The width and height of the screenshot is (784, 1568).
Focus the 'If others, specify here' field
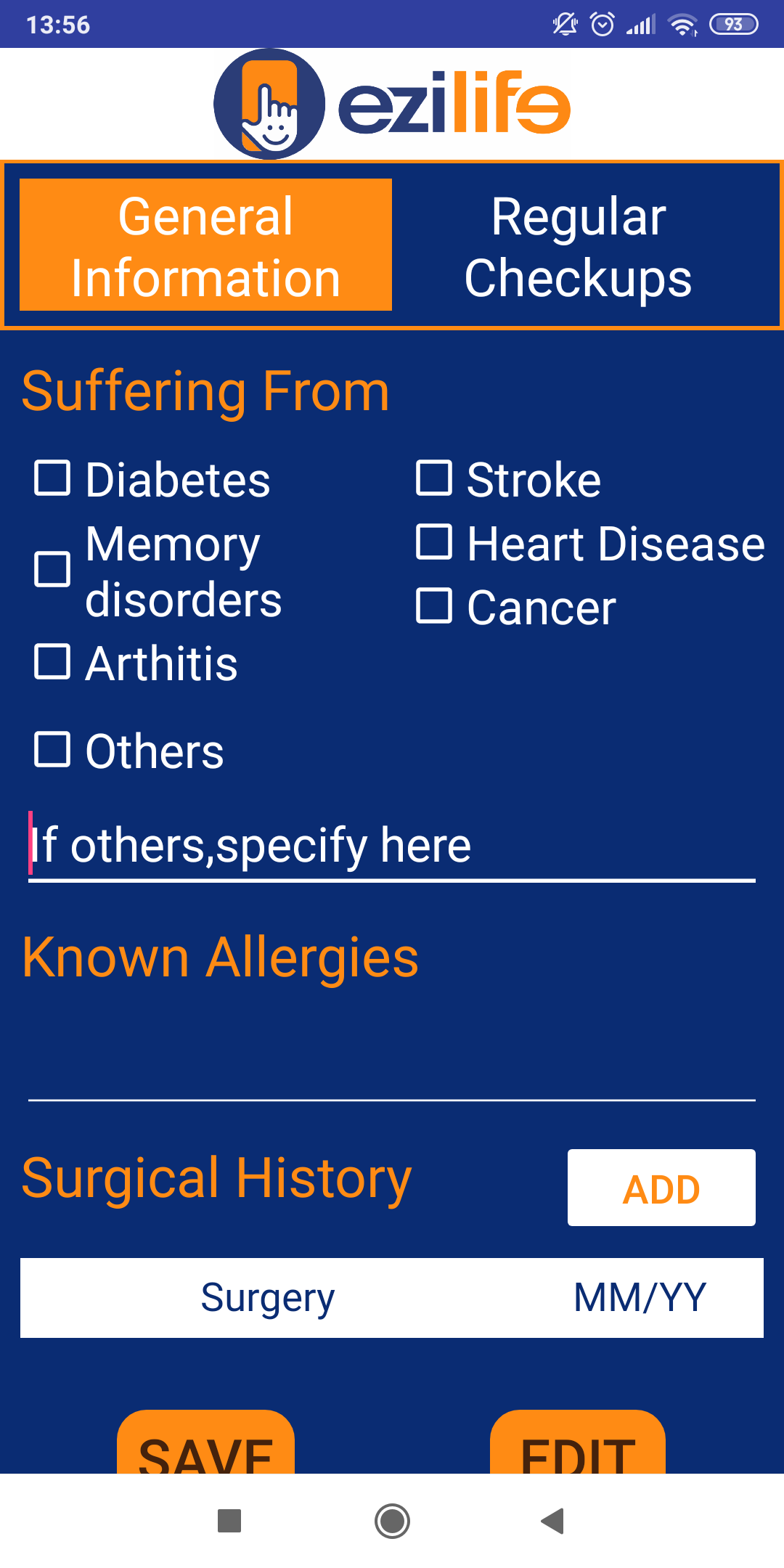[392, 845]
